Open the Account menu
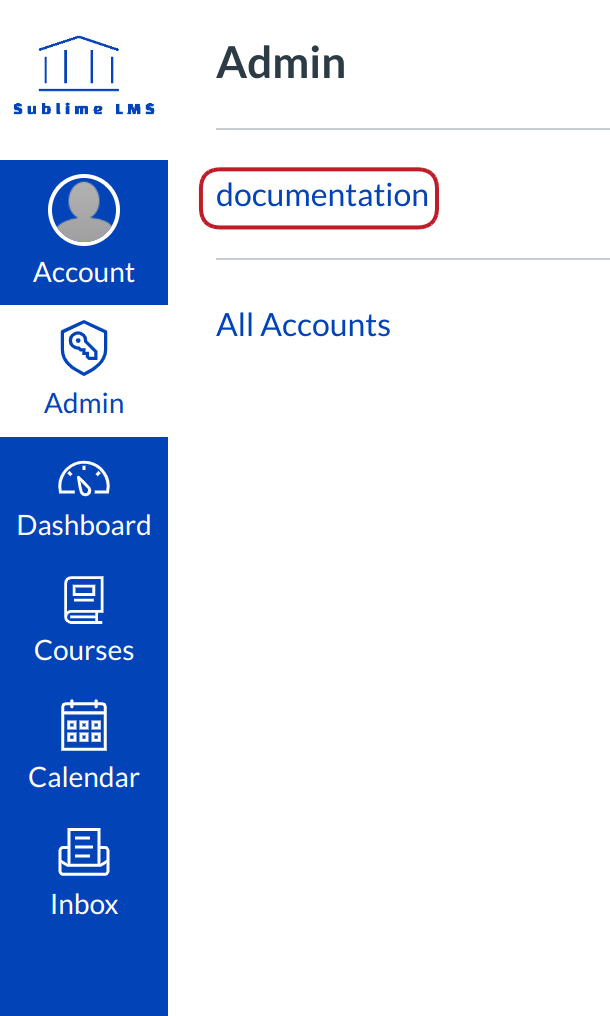The image size is (610, 1016). (84, 232)
